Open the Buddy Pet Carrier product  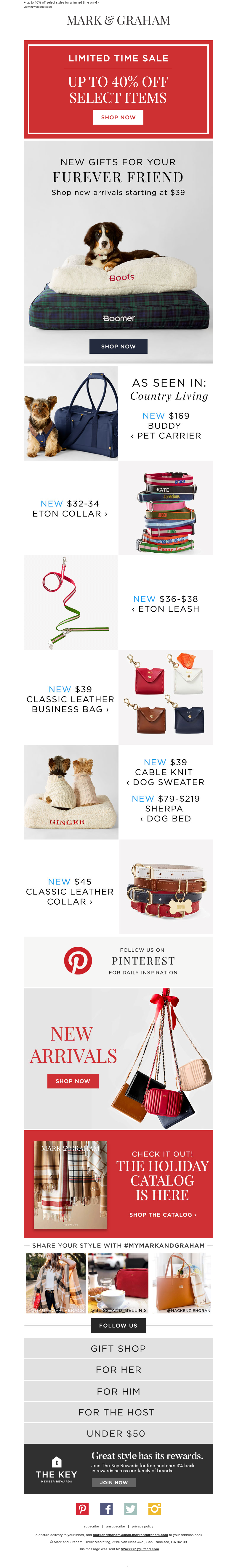(166, 425)
